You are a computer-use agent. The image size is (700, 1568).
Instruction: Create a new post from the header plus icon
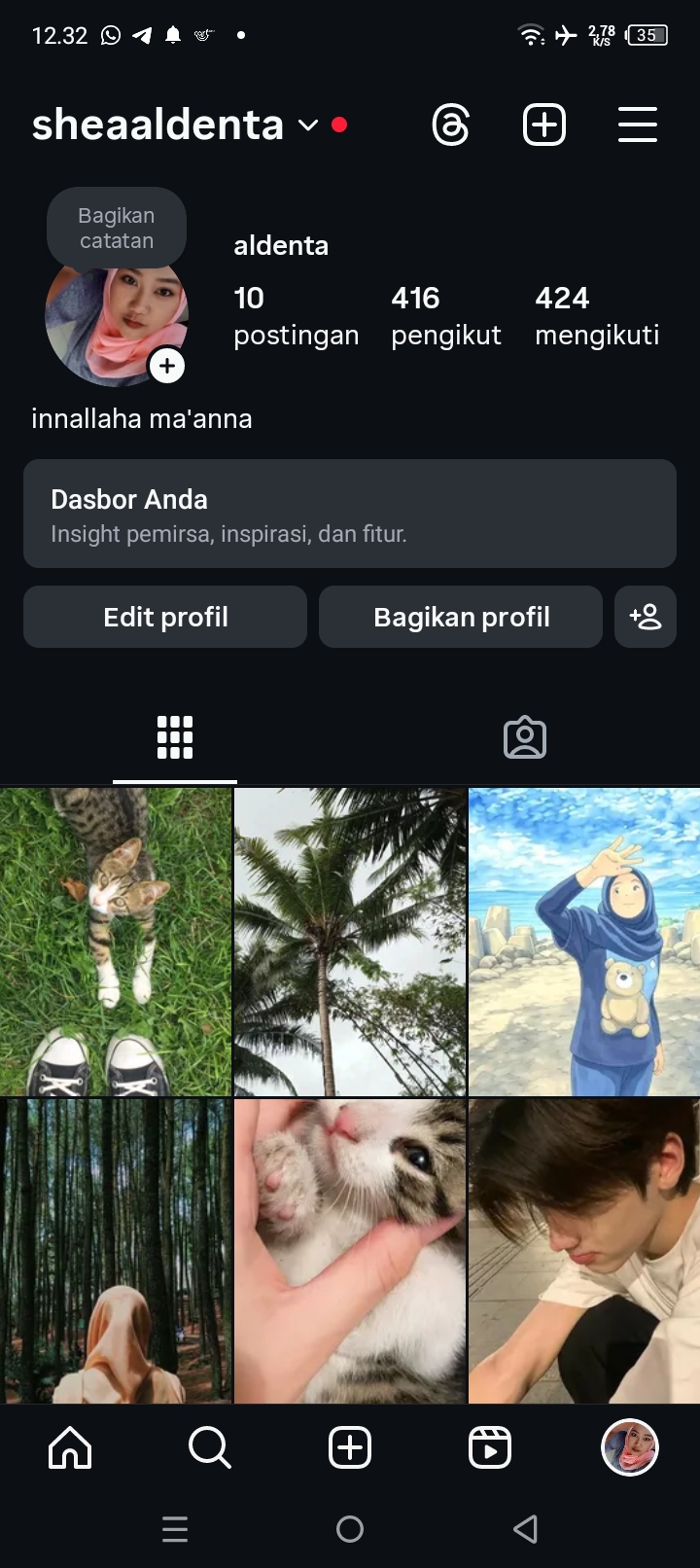point(544,125)
